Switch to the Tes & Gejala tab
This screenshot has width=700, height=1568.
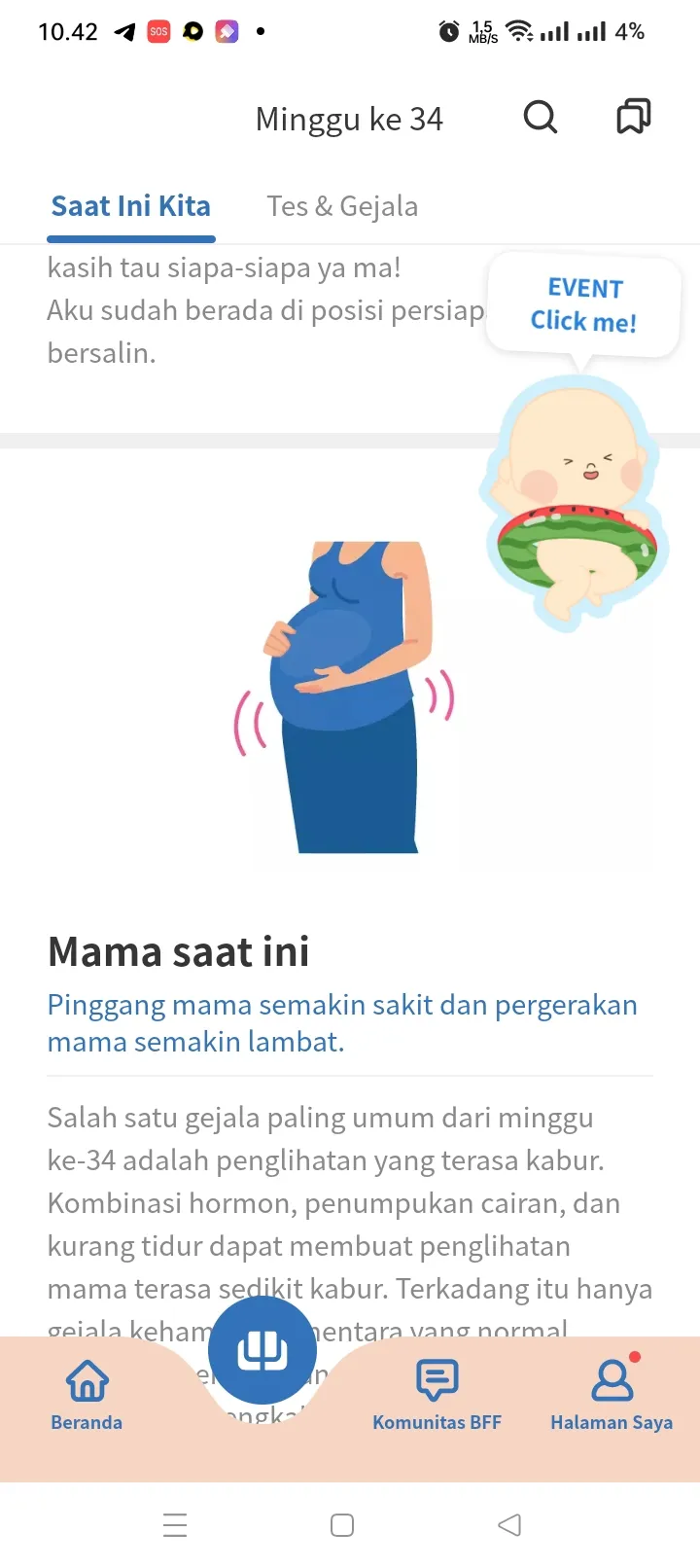click(342, 206)
